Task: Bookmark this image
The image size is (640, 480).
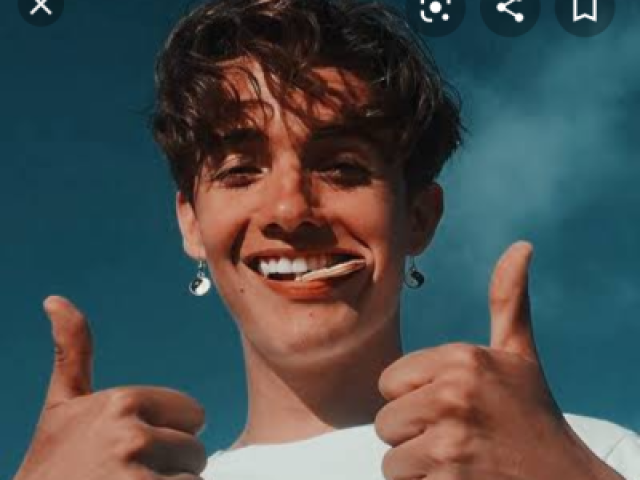Action: coord(585,8)
